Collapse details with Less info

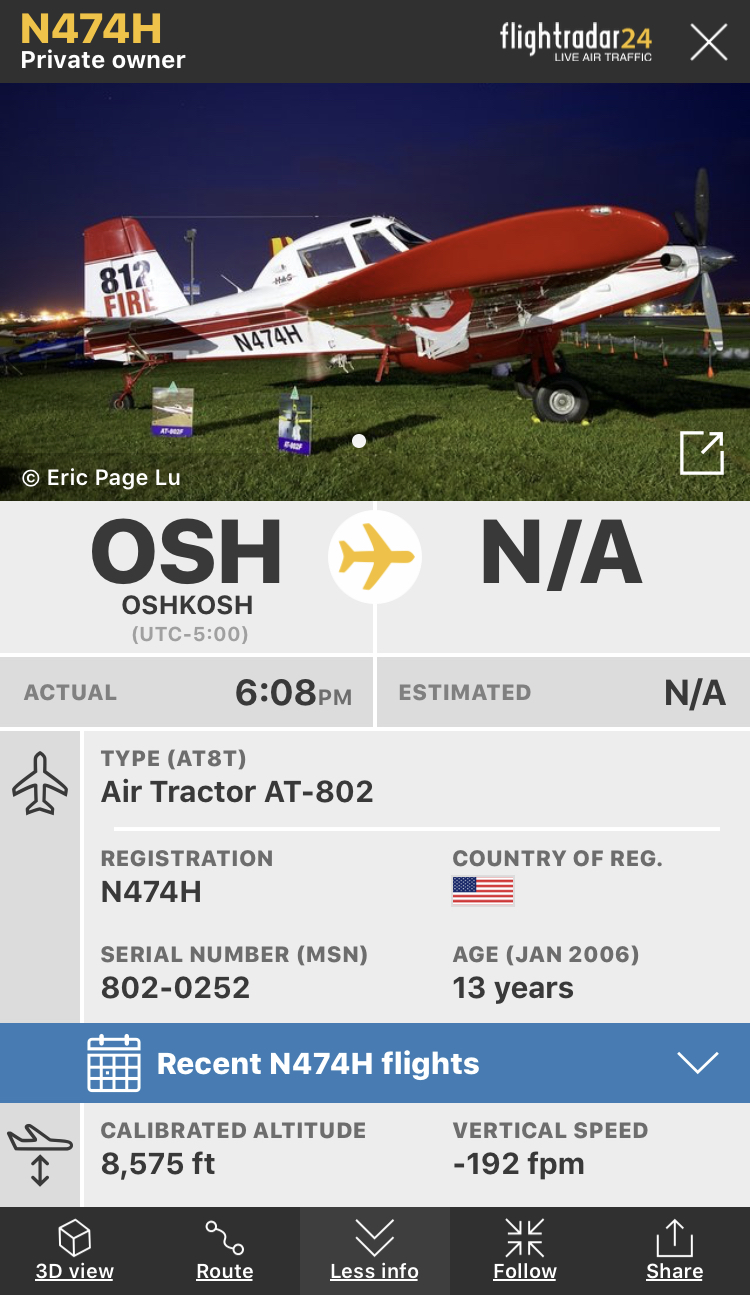(374, 1250)
